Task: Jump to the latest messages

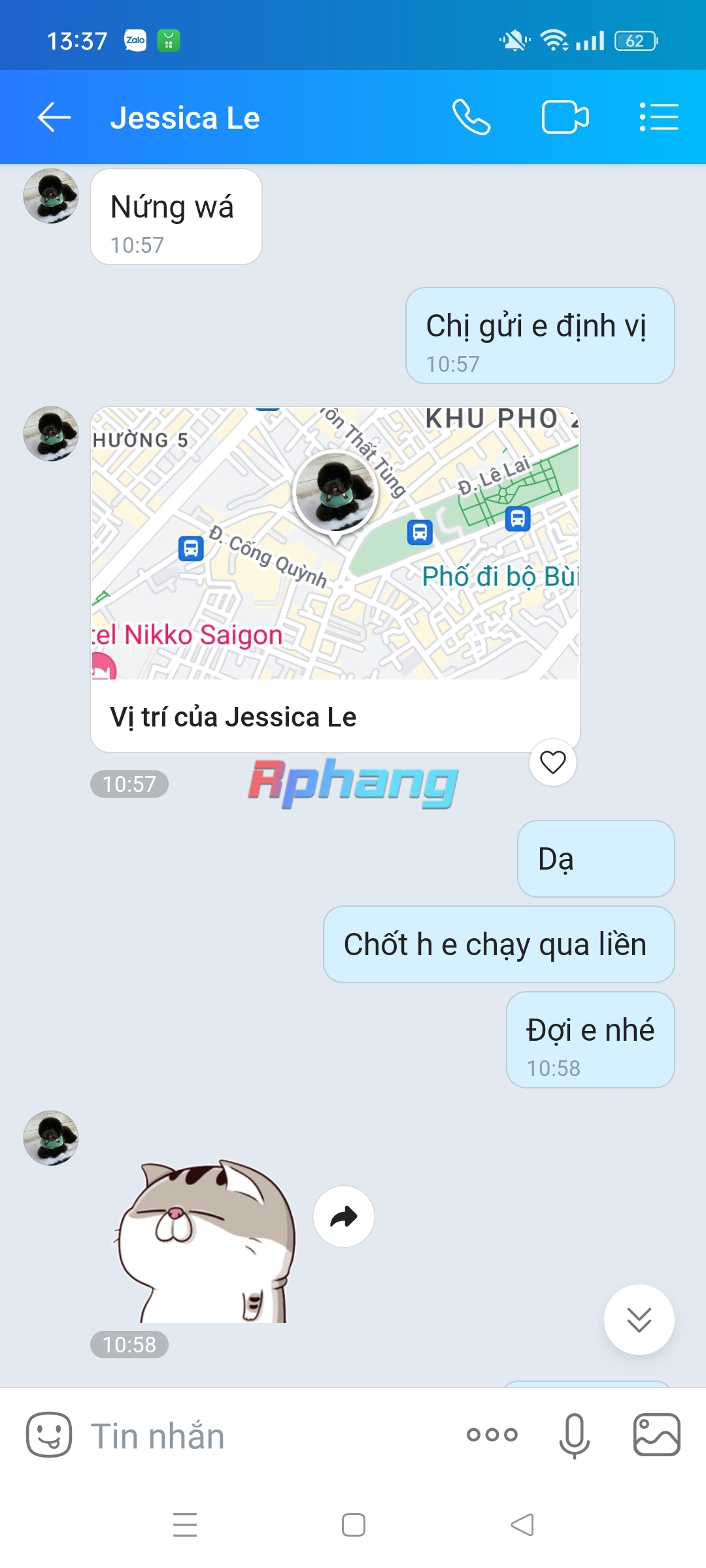Action: click(639, 1320)
